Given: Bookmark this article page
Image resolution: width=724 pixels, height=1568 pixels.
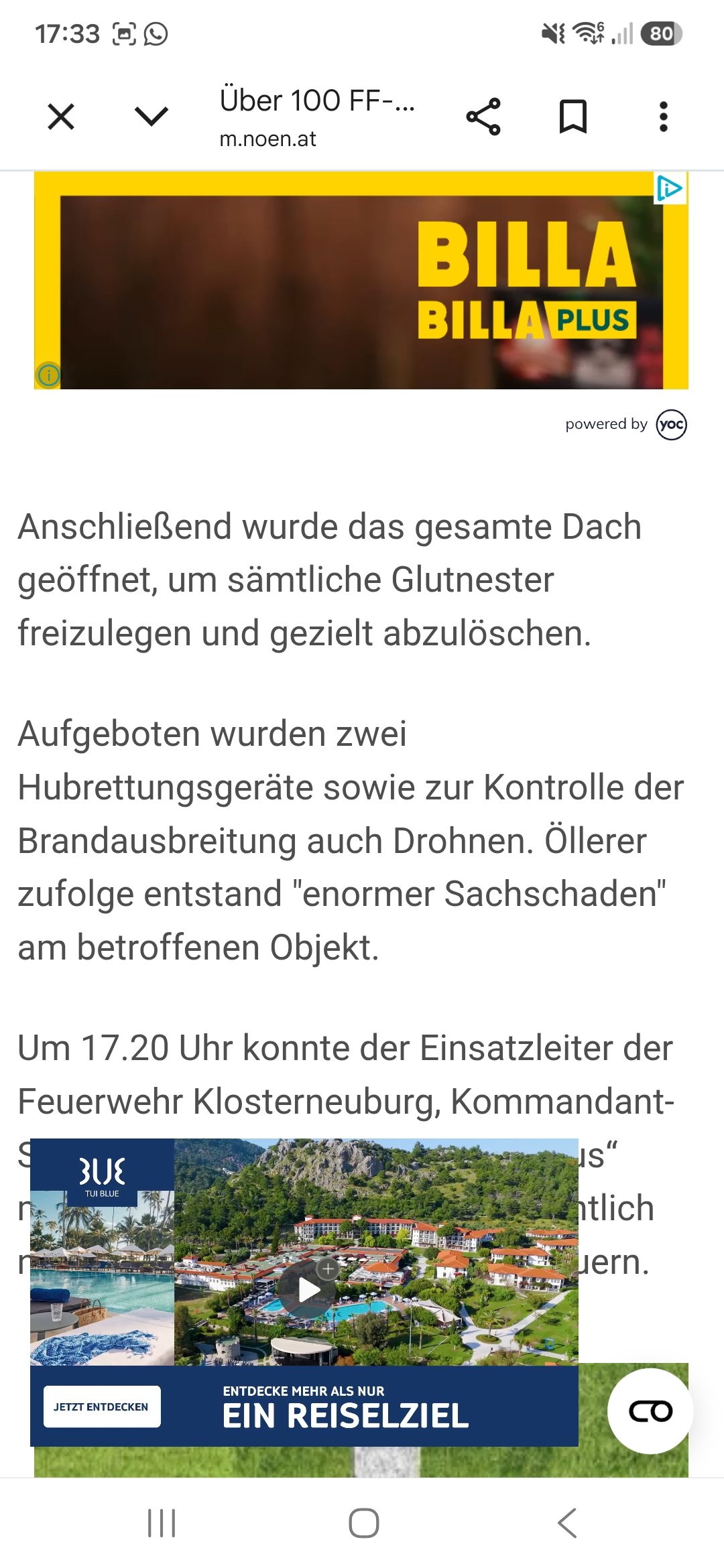Looking at the screenshot, I should tap(573, 117).
